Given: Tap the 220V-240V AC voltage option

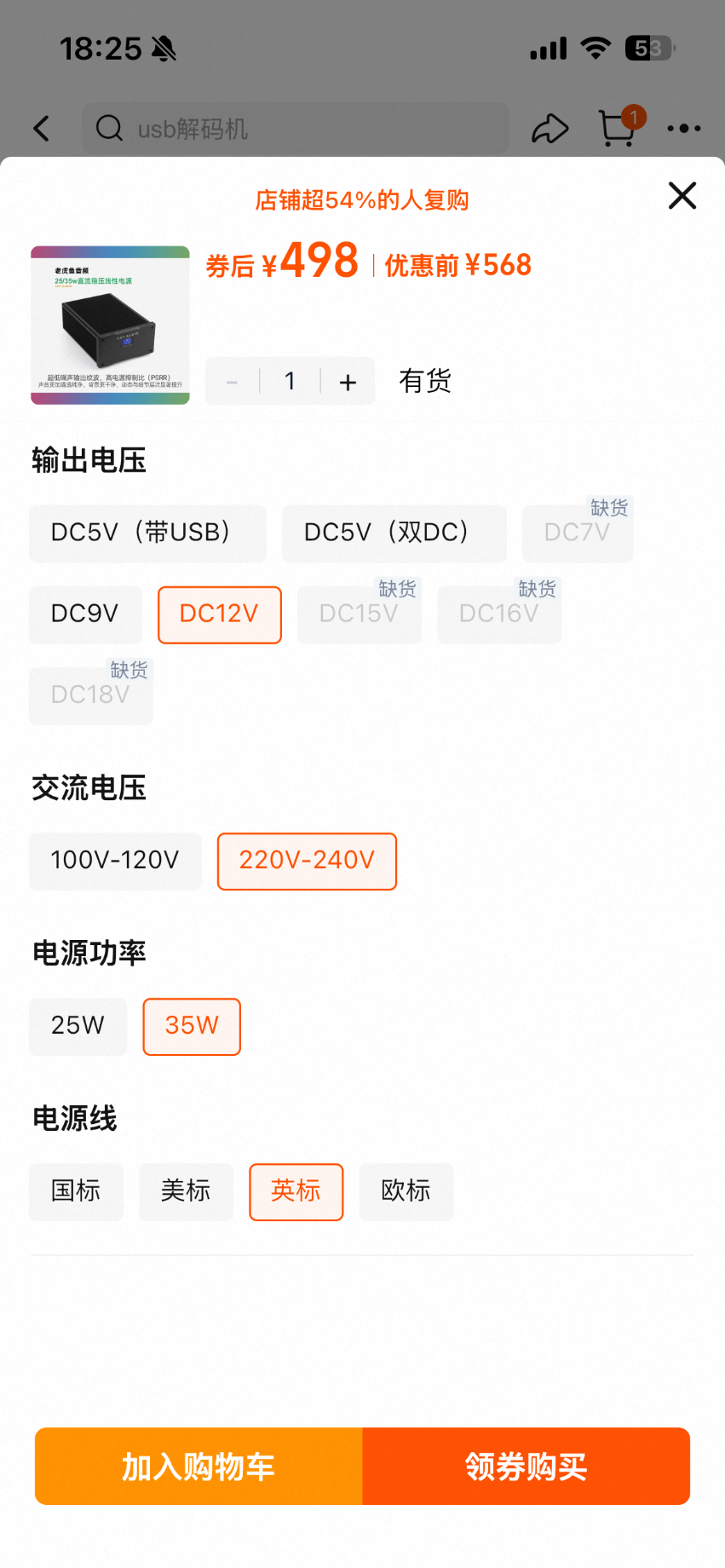Looking at the screenshot, I should point(307,861).
